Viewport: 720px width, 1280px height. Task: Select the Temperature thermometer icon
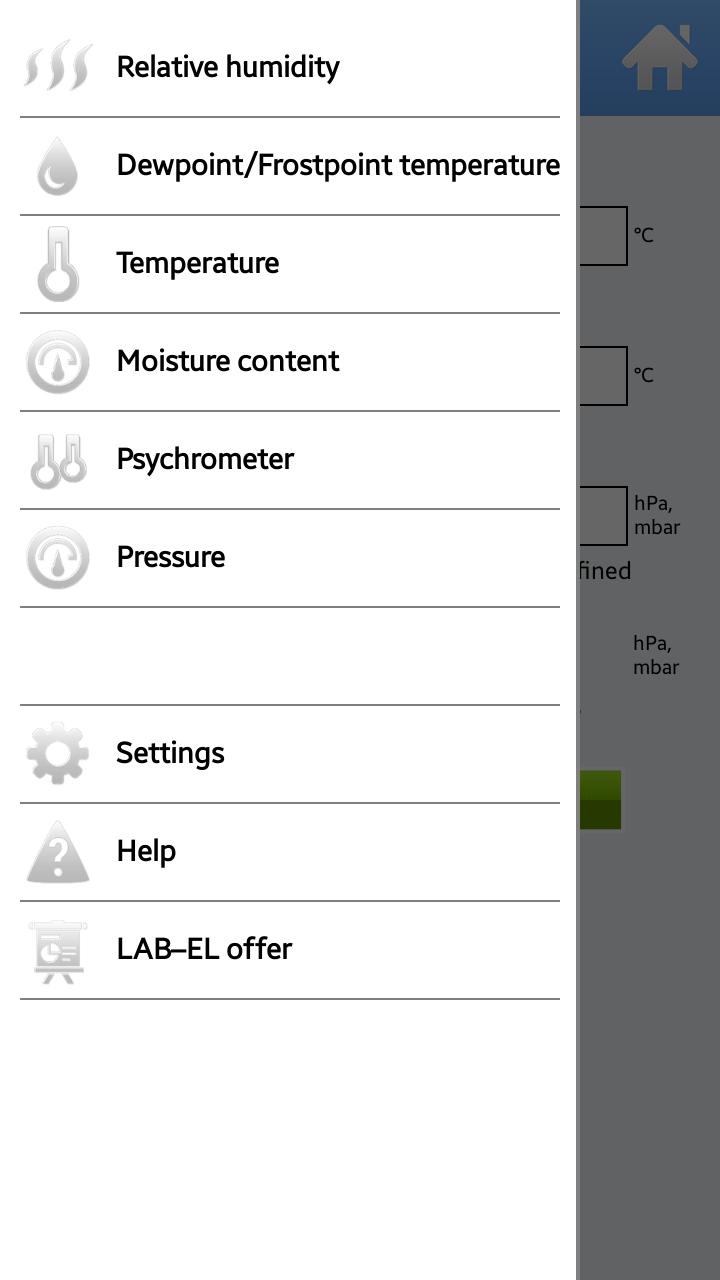coord(57,263)
